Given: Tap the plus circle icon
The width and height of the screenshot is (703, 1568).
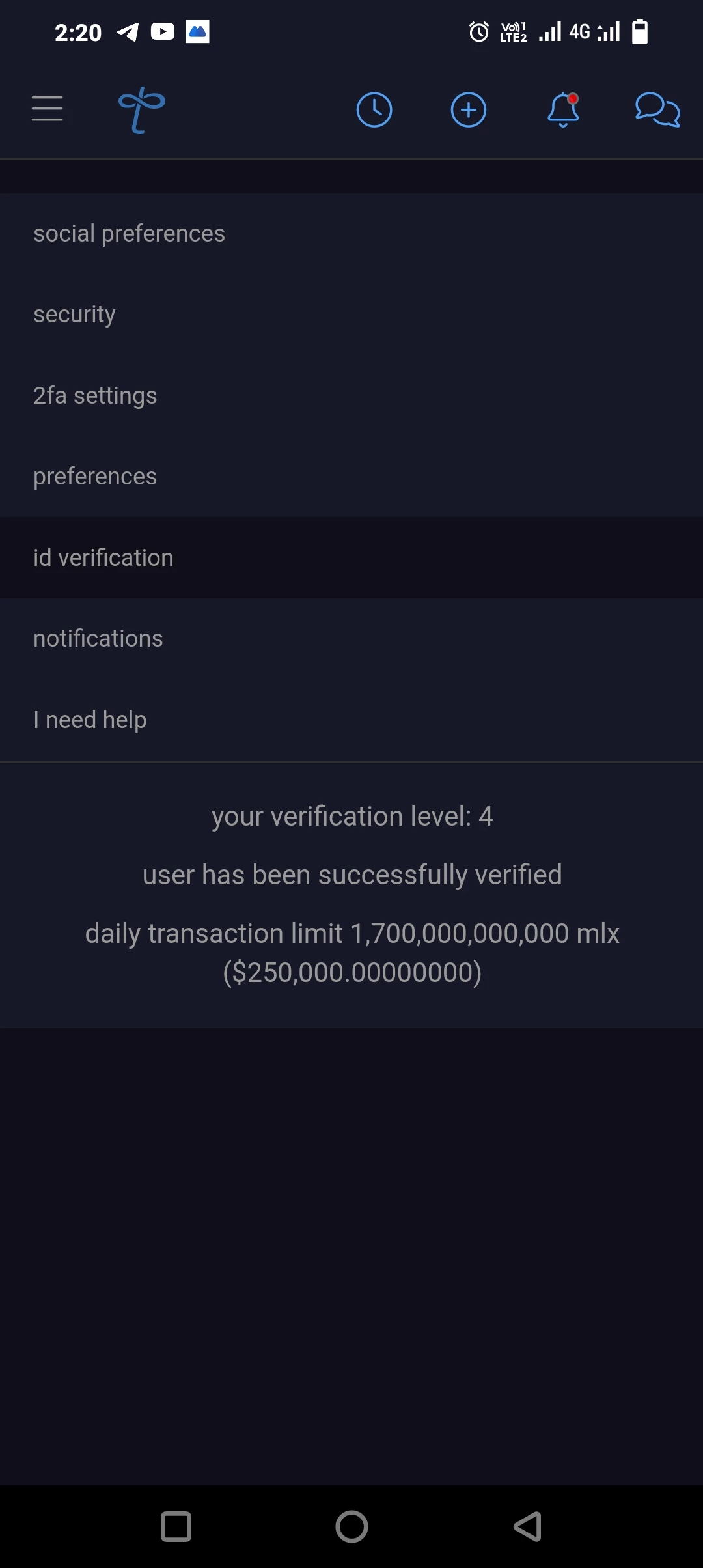Looking at the screenshot, I should [469, 110].
